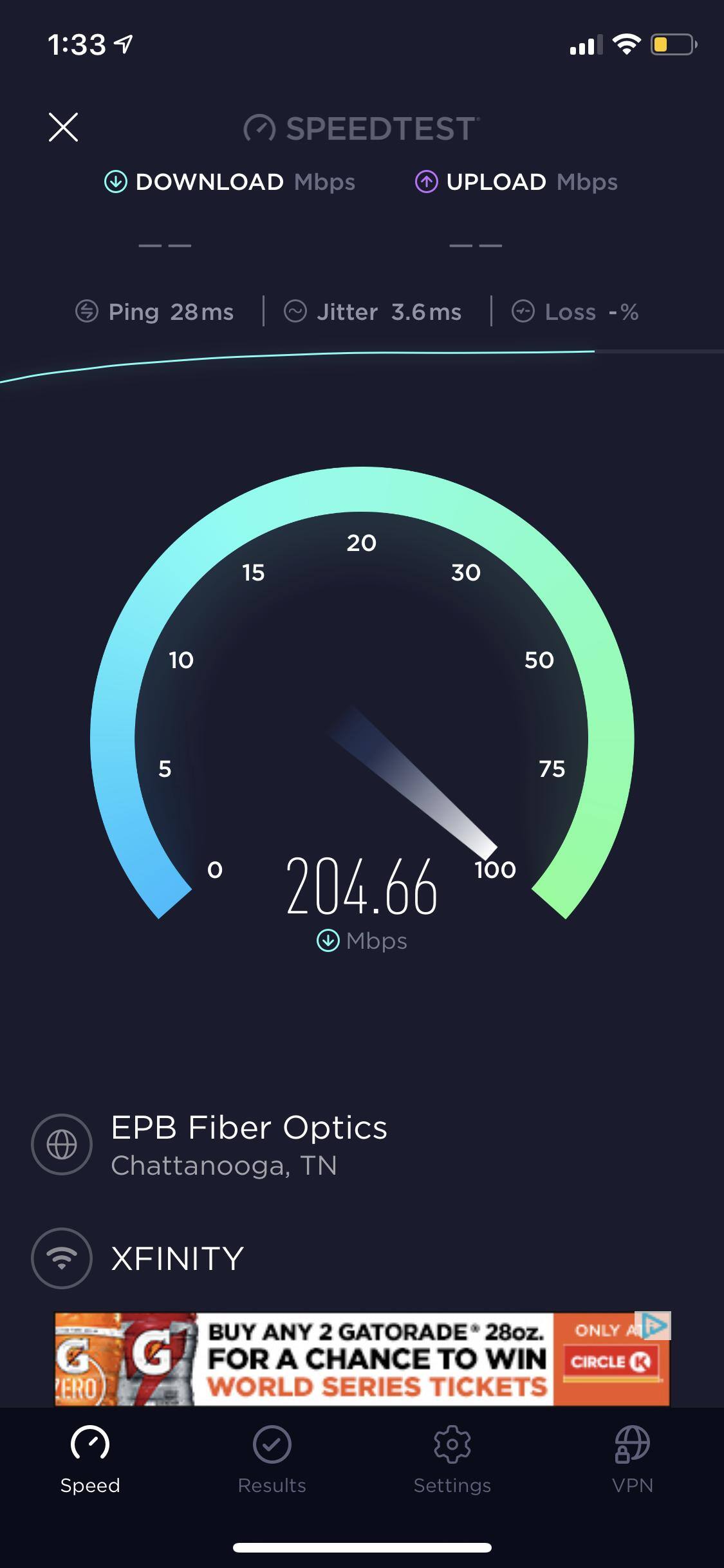Switch to the Results tab
This screenshot has height=1568, width=724.
[x=272, y=1461]
